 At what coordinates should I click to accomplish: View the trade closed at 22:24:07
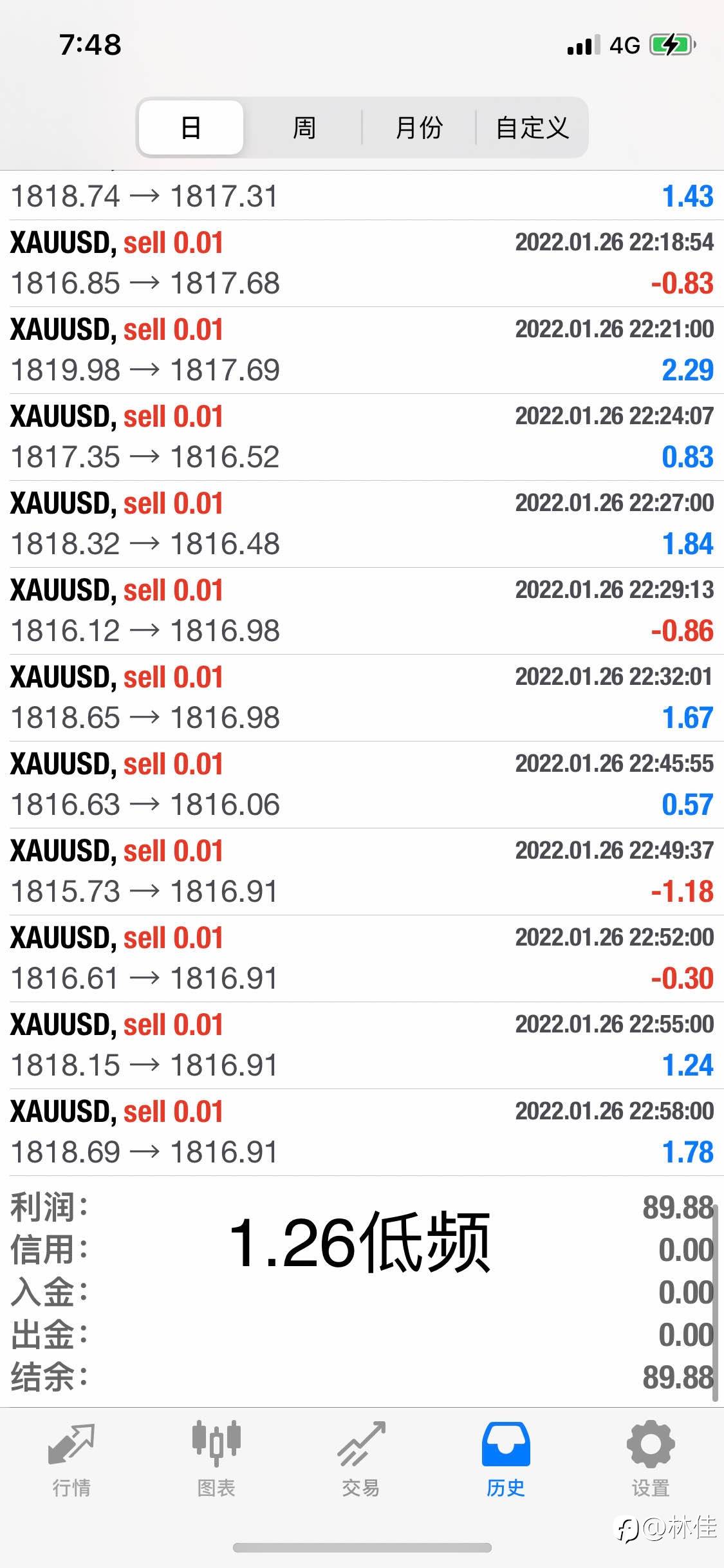[362, 437]
